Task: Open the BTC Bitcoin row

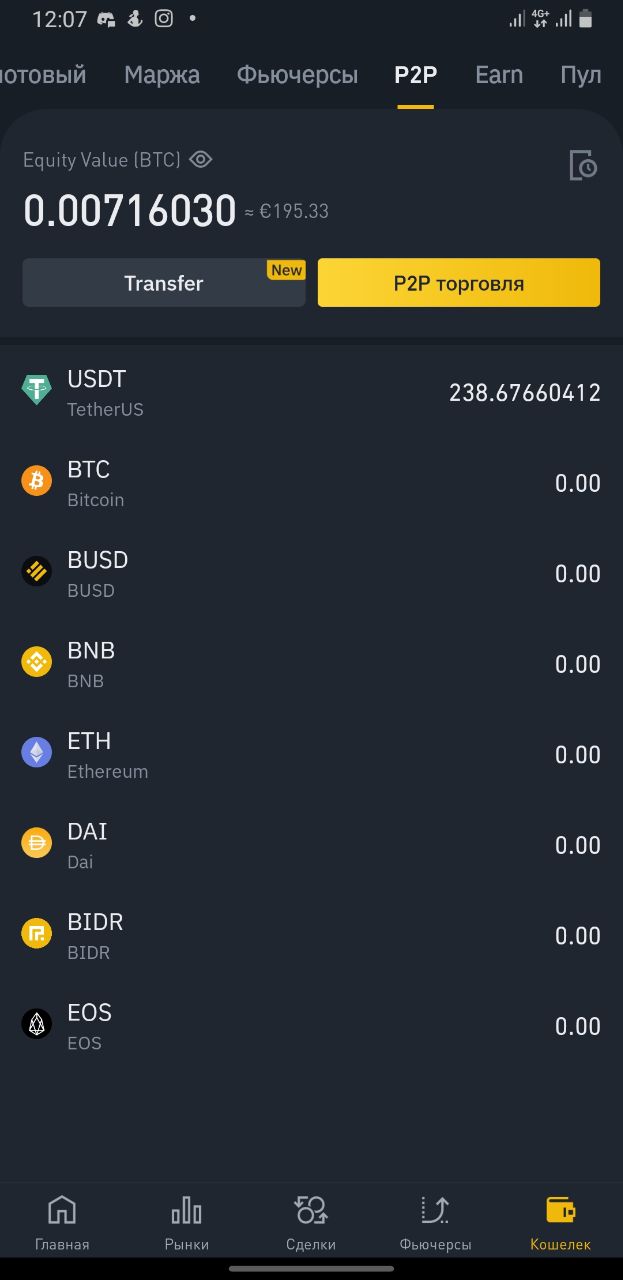Action: point(311,483)
